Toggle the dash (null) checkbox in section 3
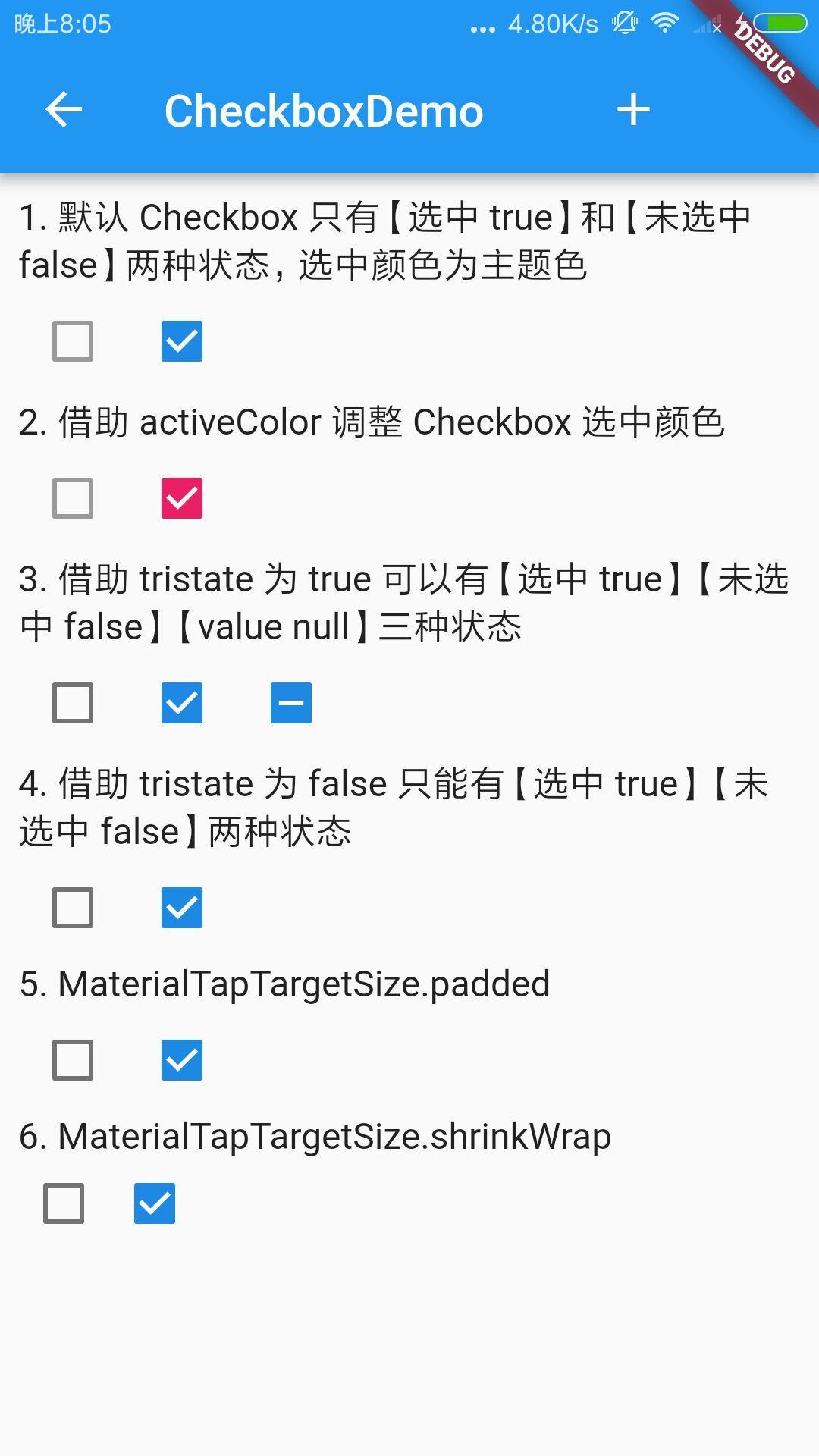Viewport: 819px width, 1456px height. click(291, 703)
